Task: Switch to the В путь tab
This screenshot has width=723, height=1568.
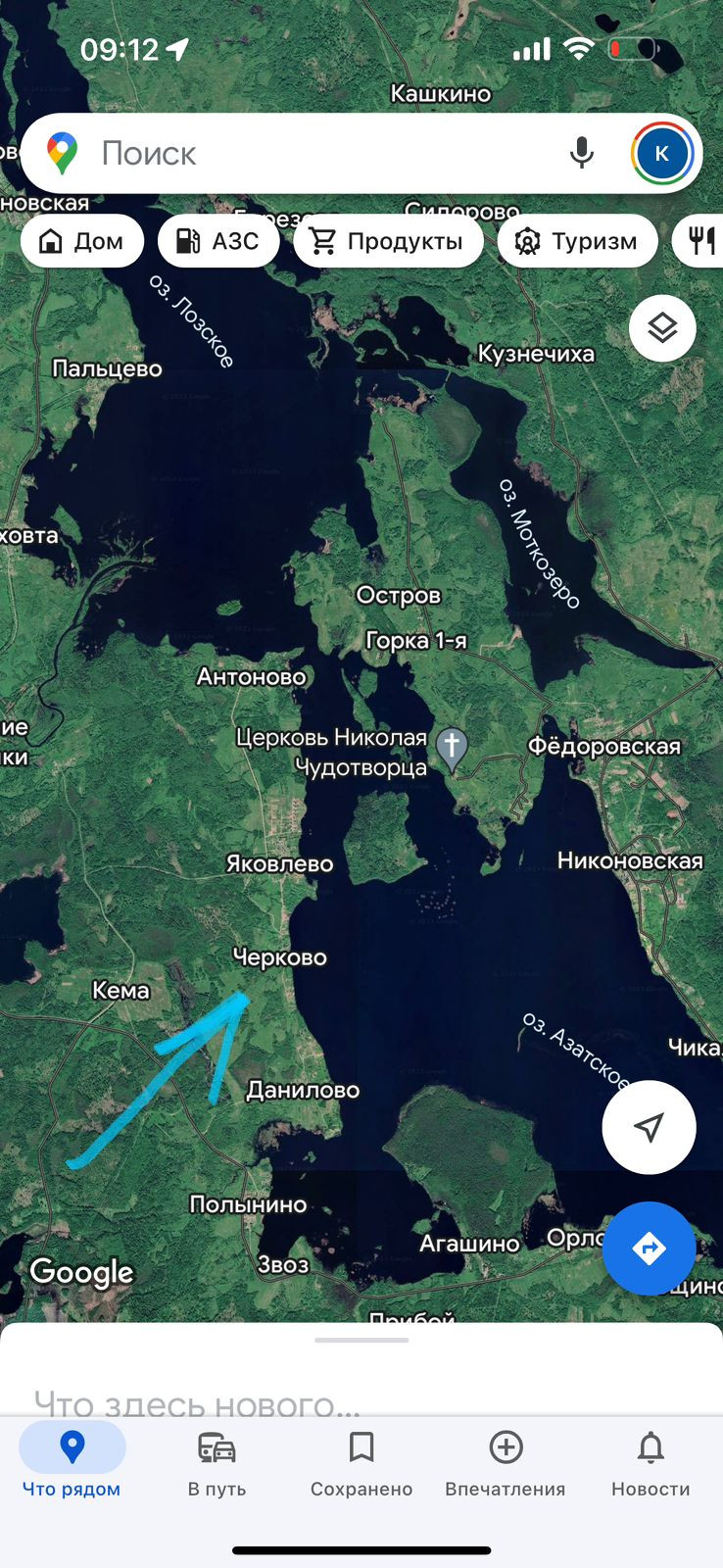Action: coord(217,1462)
